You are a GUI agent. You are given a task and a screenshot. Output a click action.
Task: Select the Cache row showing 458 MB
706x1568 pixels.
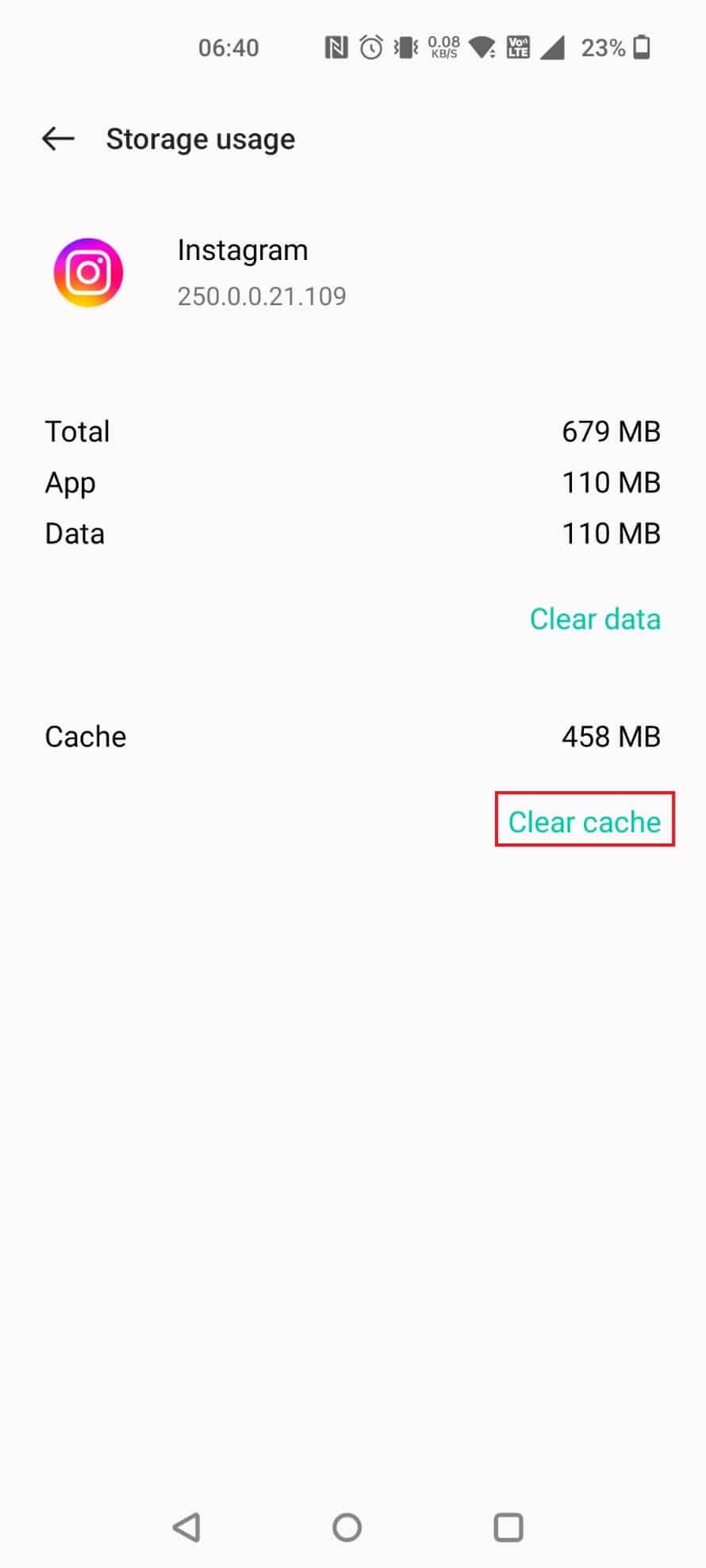353,736
